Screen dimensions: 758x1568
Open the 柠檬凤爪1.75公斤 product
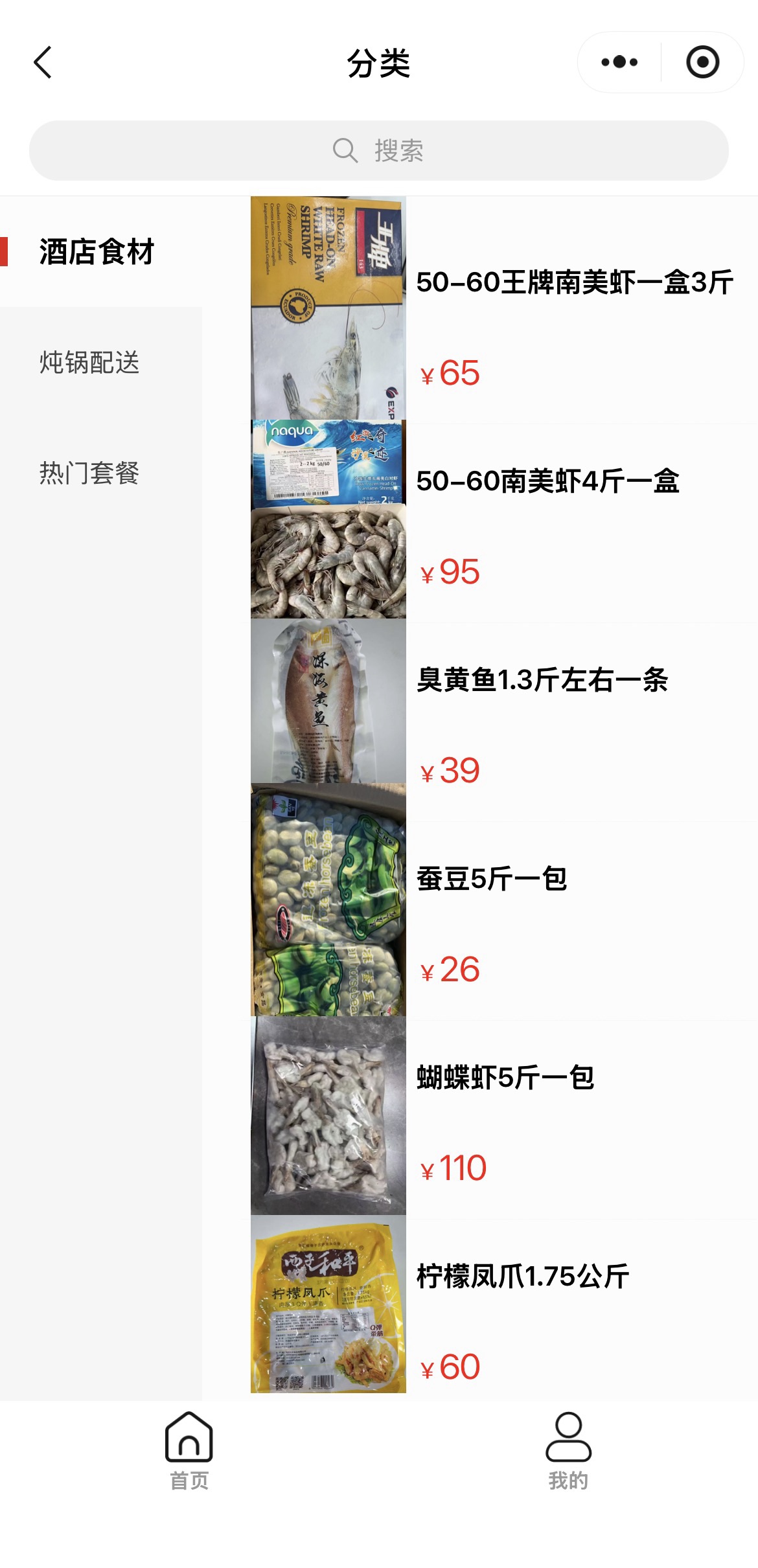pos(522,1277)
